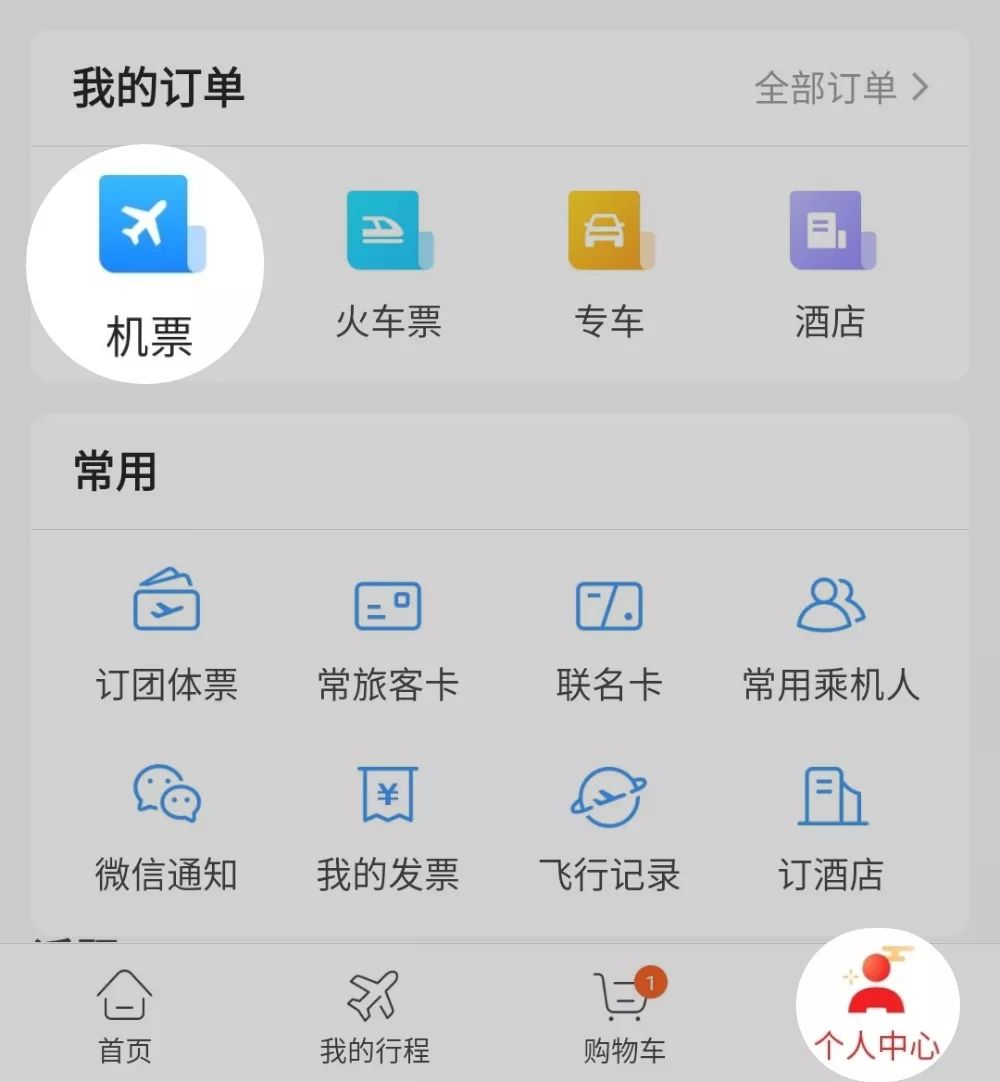The image size is (1000, 1082).
Task: Open 微信通知 WeChat notifications
Action: (x=166, y=825)
